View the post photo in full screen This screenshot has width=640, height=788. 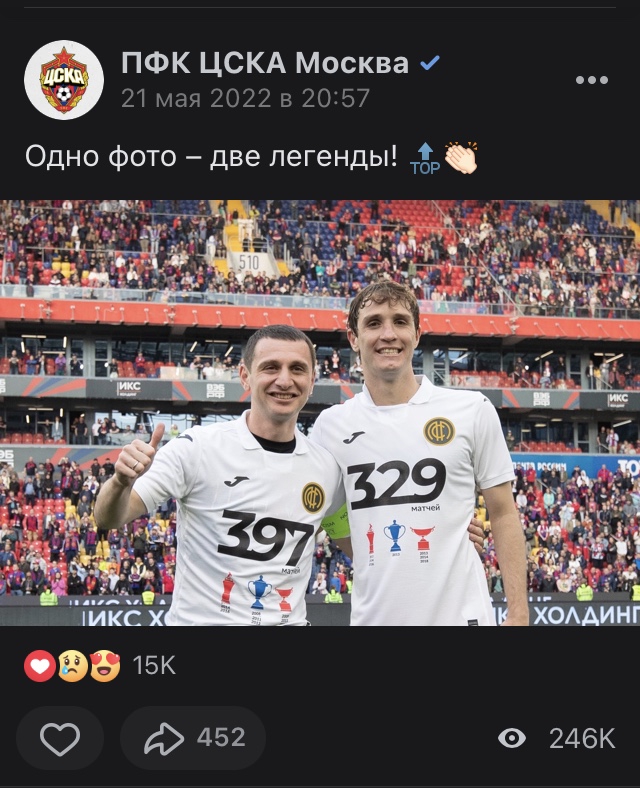[320, 412]
